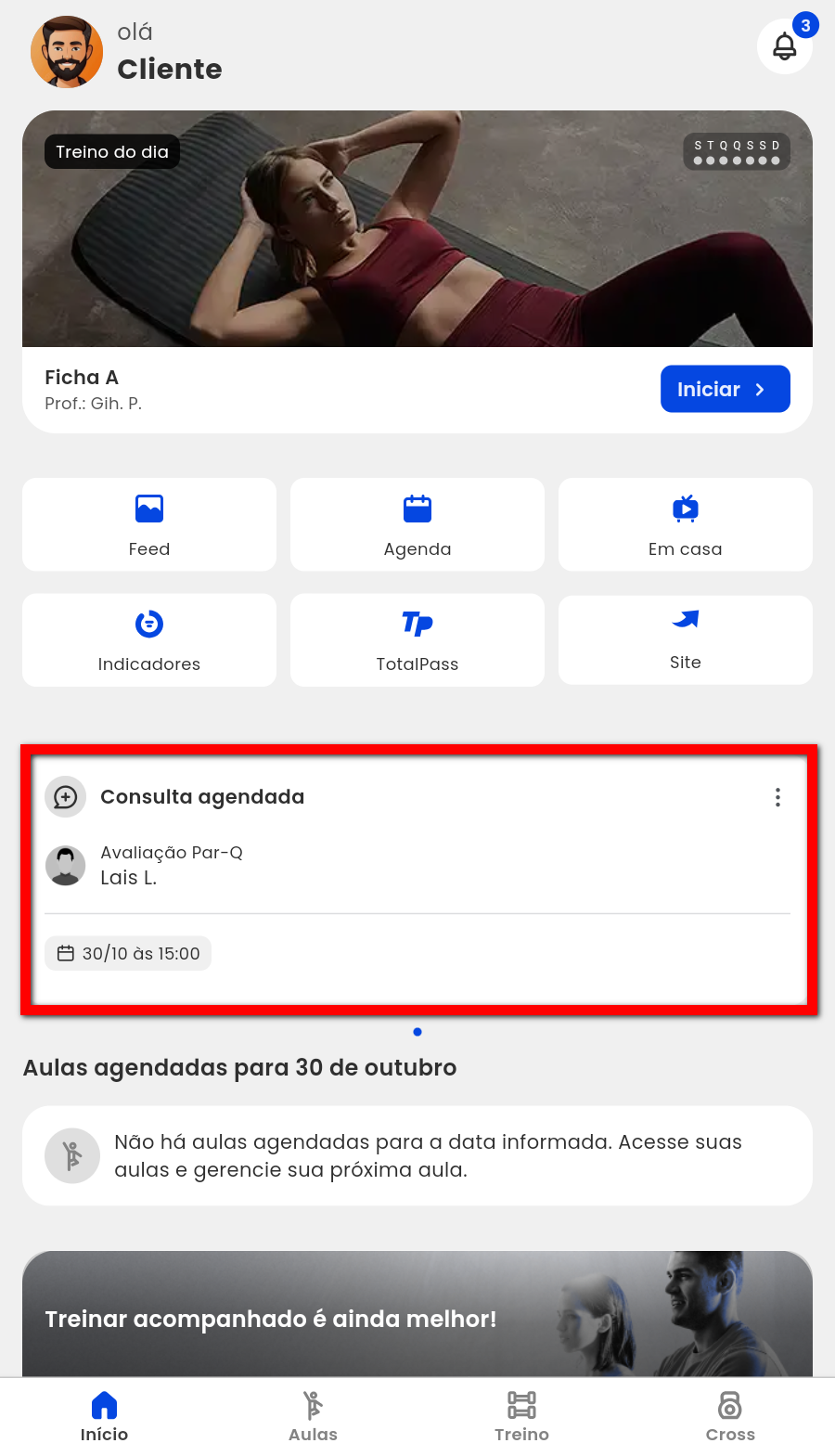Open the Agenda shortcut
This screenshot has height=1456, width=835.
point(417,524)
